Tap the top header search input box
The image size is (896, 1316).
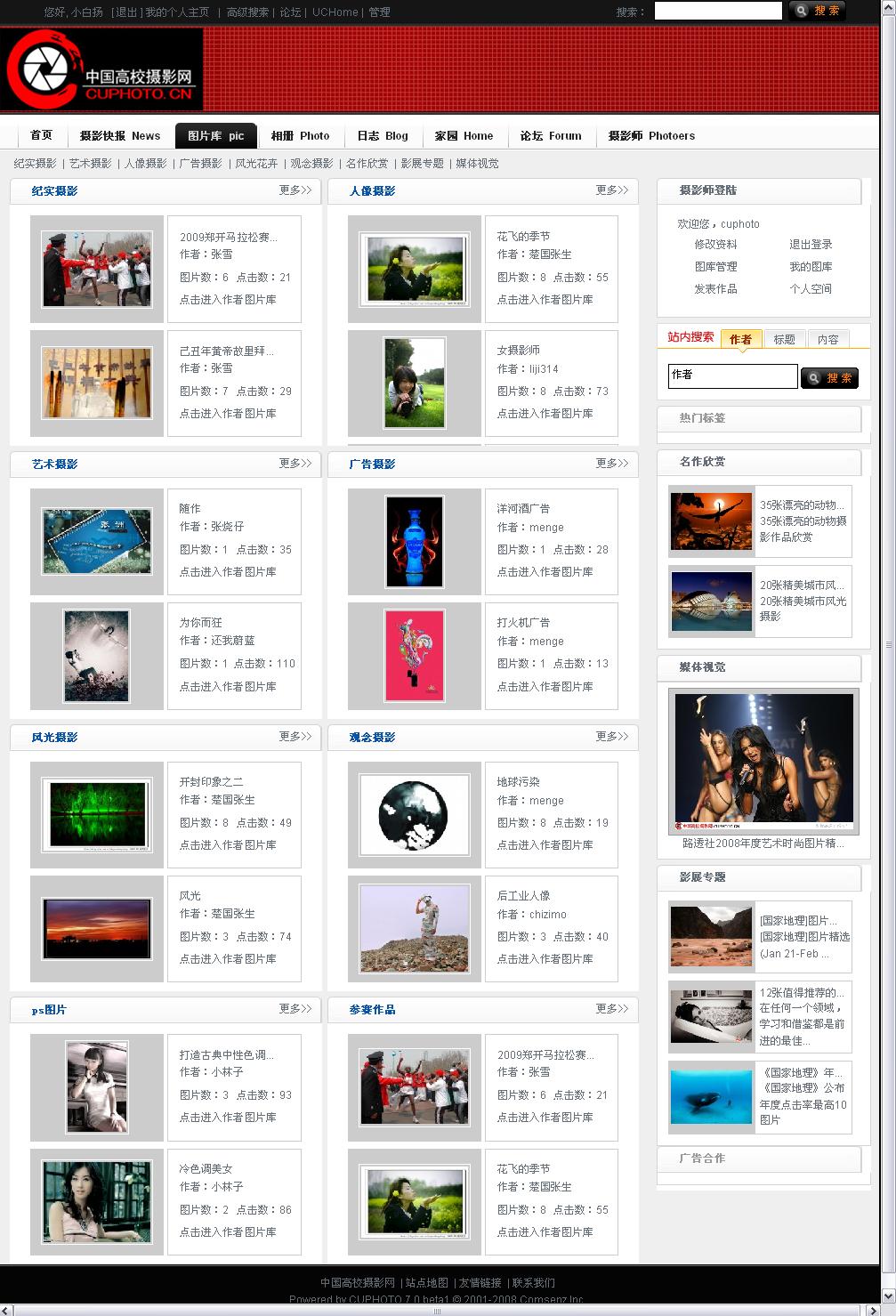(717, 11)
